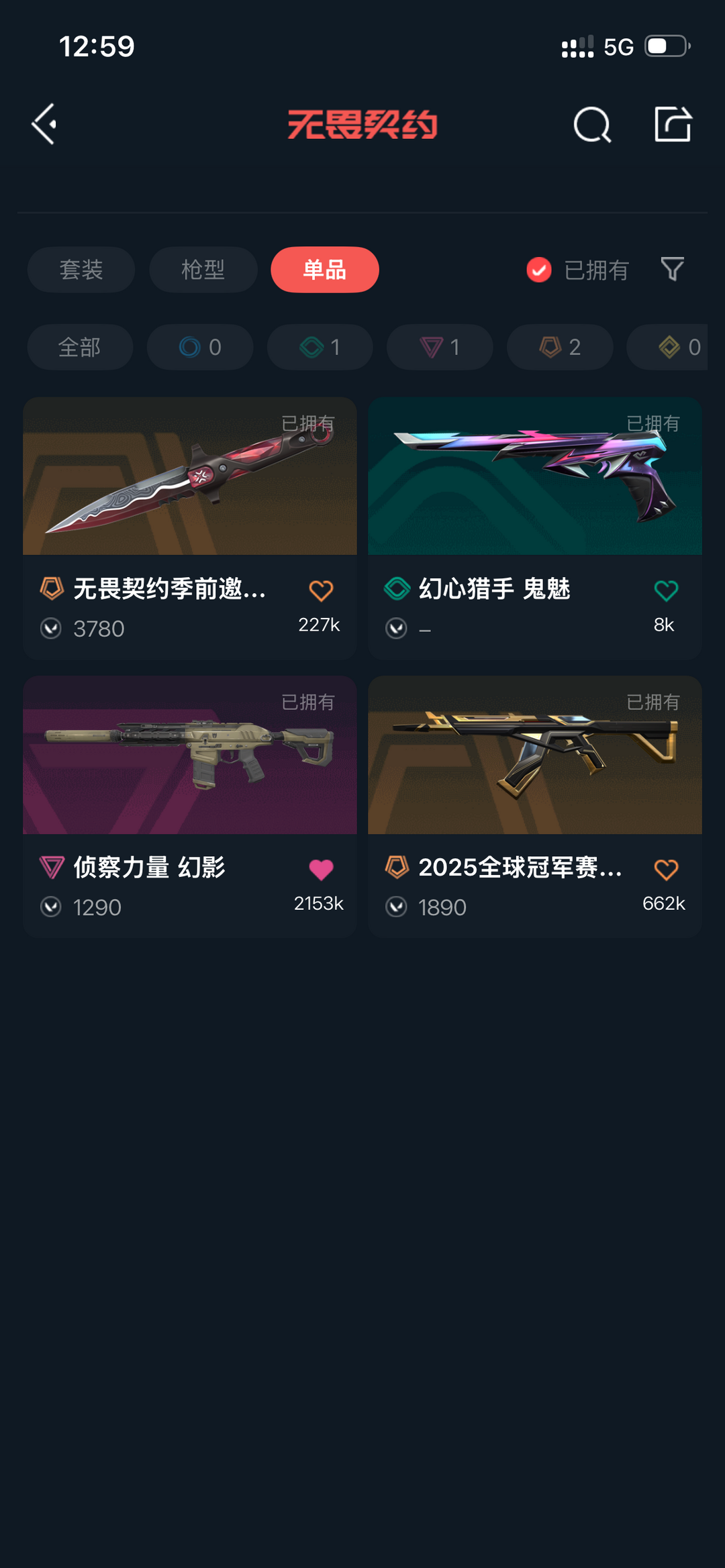Filter by the green diamond tier chip
The width and height of the screenshot is (725, 1568).
pos(320,347)
